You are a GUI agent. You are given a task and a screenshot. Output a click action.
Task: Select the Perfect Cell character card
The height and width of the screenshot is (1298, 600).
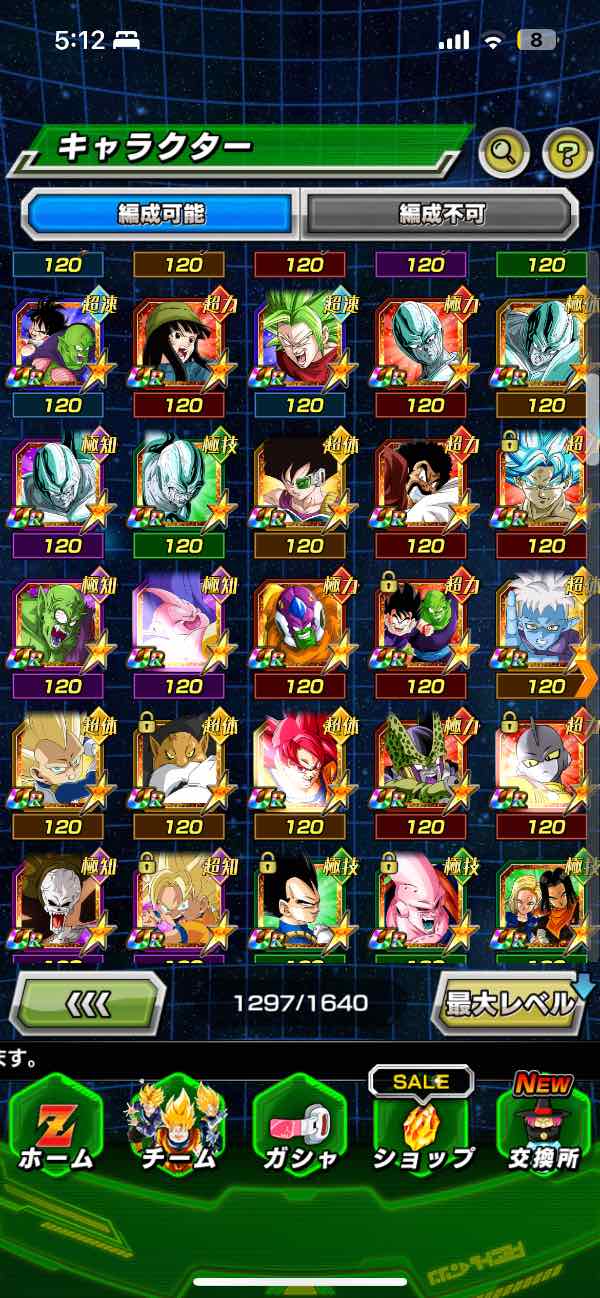click(x=425, y=765)
